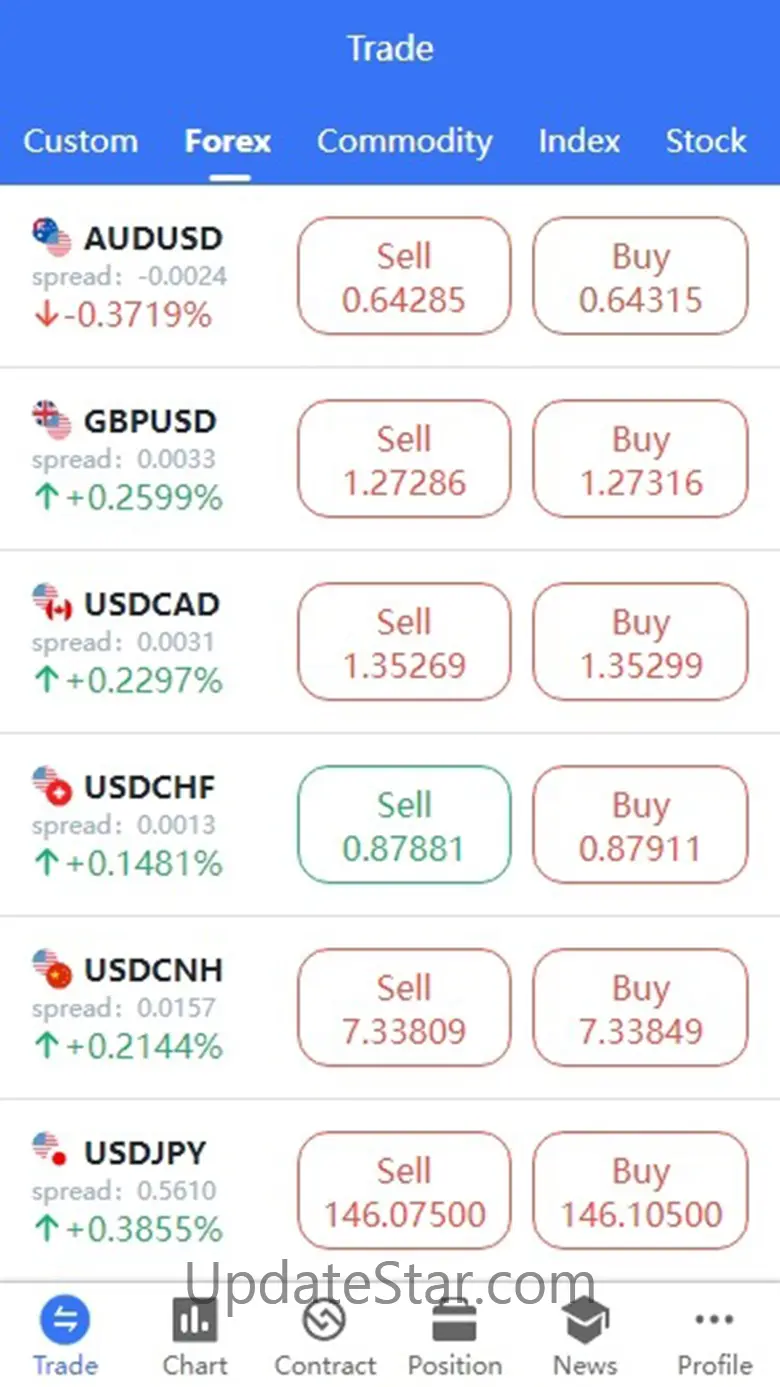
Task: Switch to the Index tab
Action: [x=579, y=141]
